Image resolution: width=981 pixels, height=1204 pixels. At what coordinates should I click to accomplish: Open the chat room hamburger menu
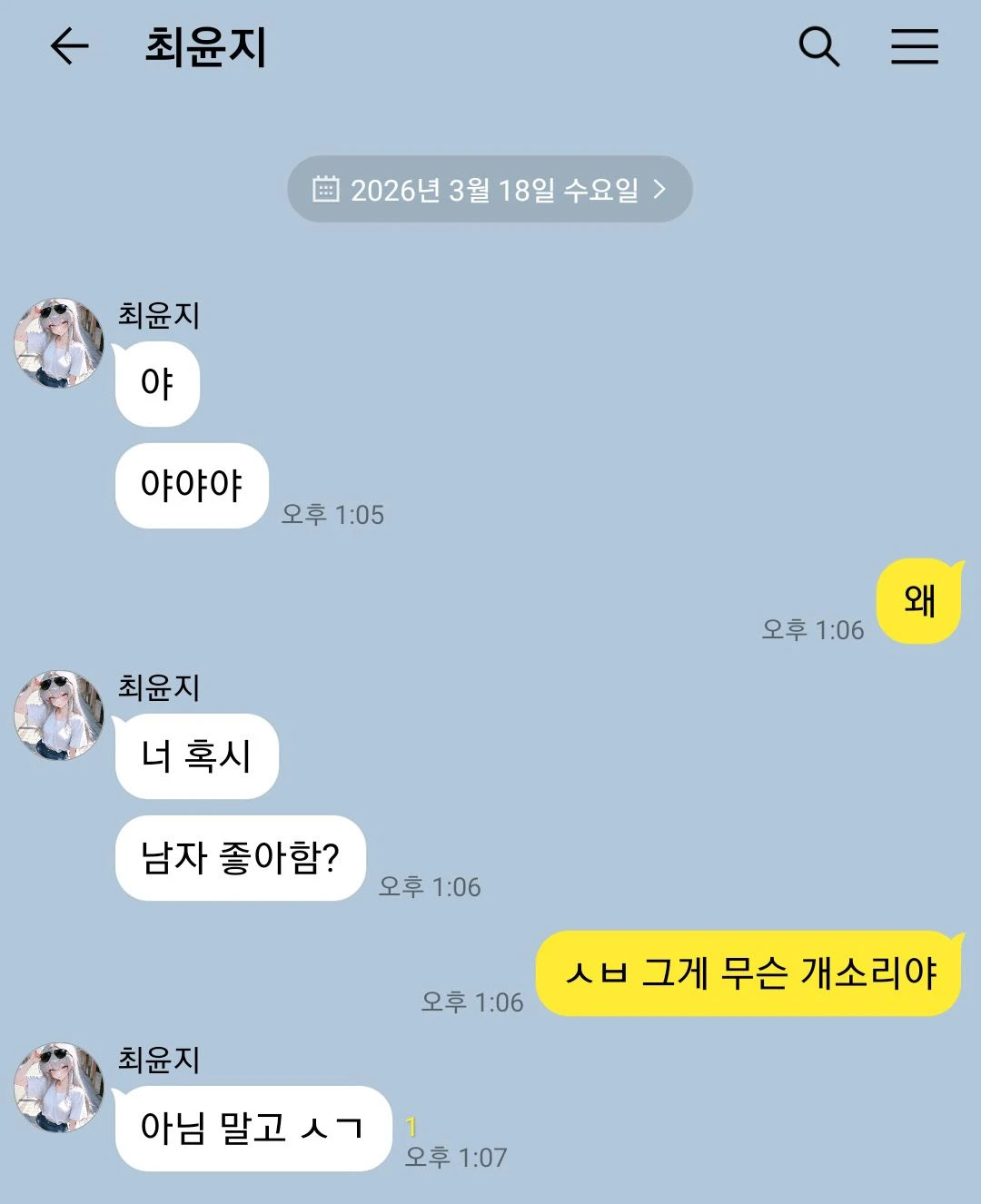tap(914, 46)
